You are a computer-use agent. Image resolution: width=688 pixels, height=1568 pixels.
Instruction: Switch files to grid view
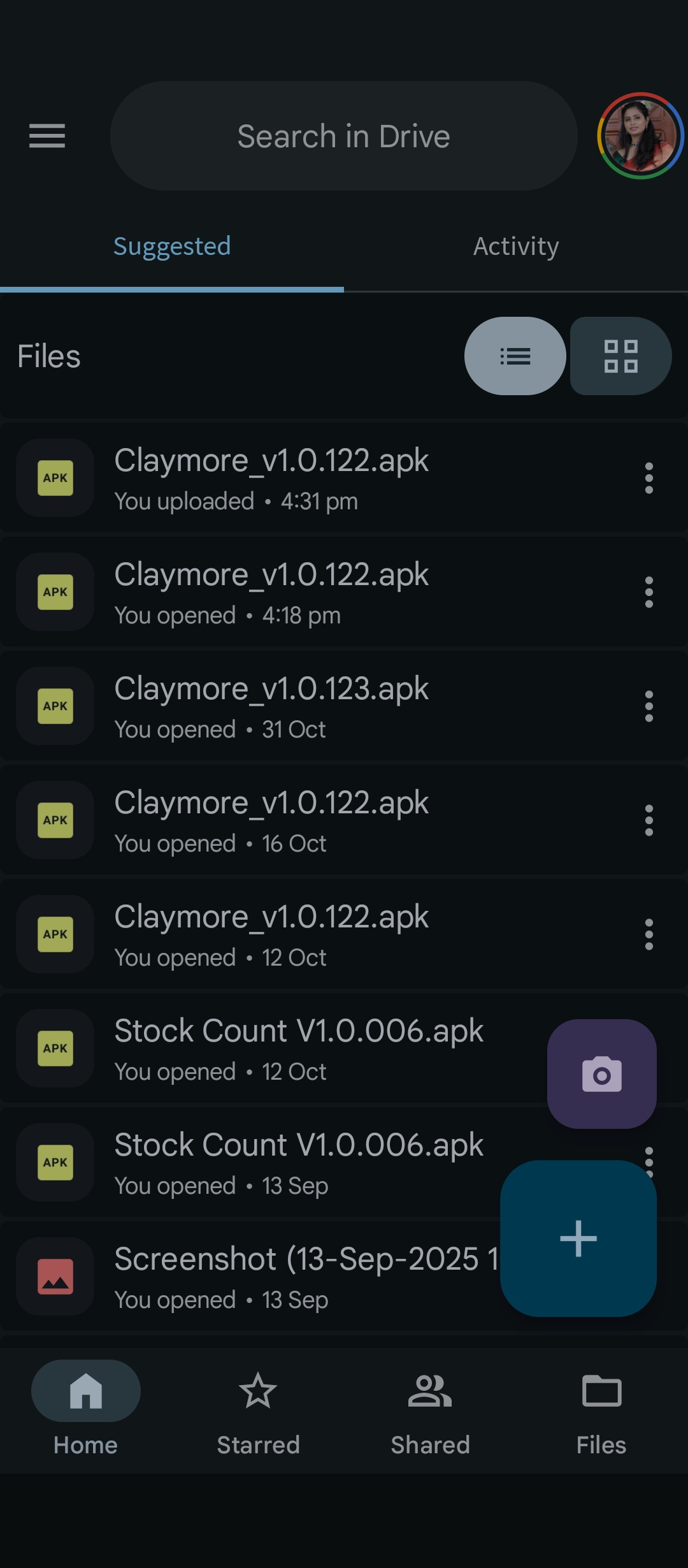(620, 356)
